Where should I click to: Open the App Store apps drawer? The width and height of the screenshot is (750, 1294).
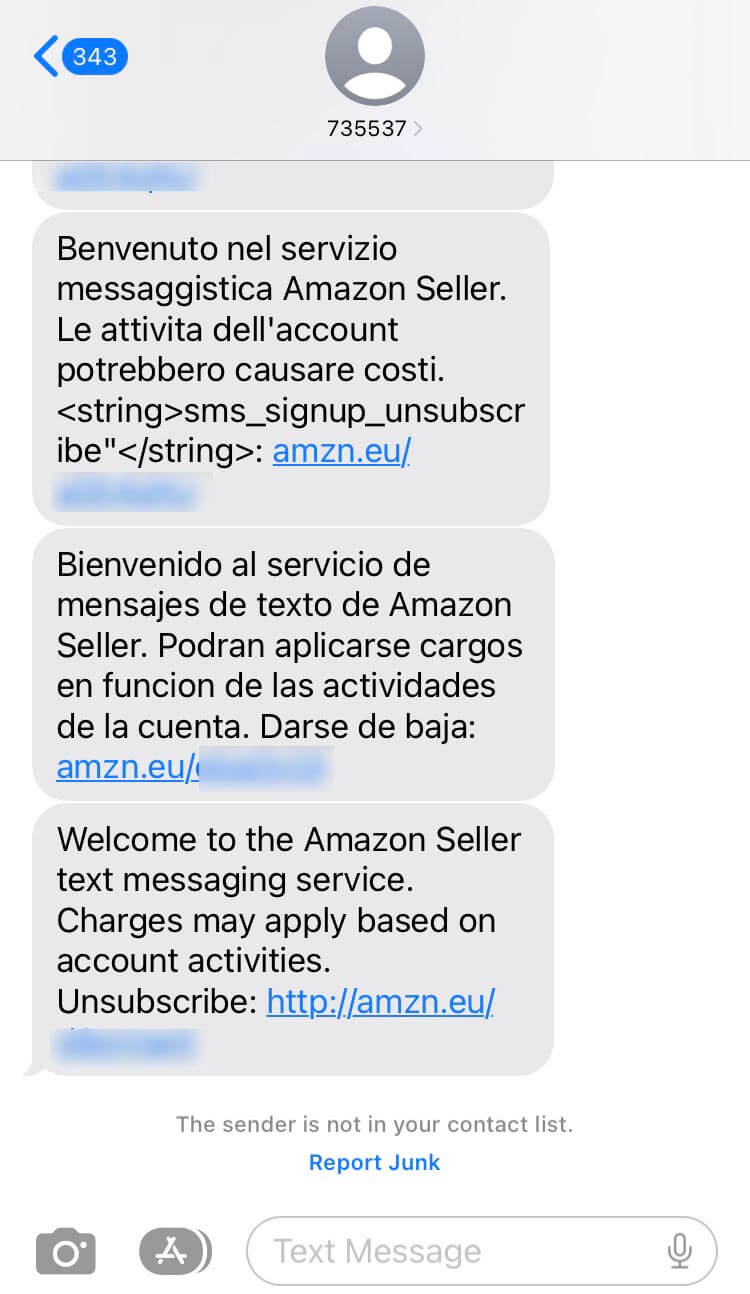174,1250
